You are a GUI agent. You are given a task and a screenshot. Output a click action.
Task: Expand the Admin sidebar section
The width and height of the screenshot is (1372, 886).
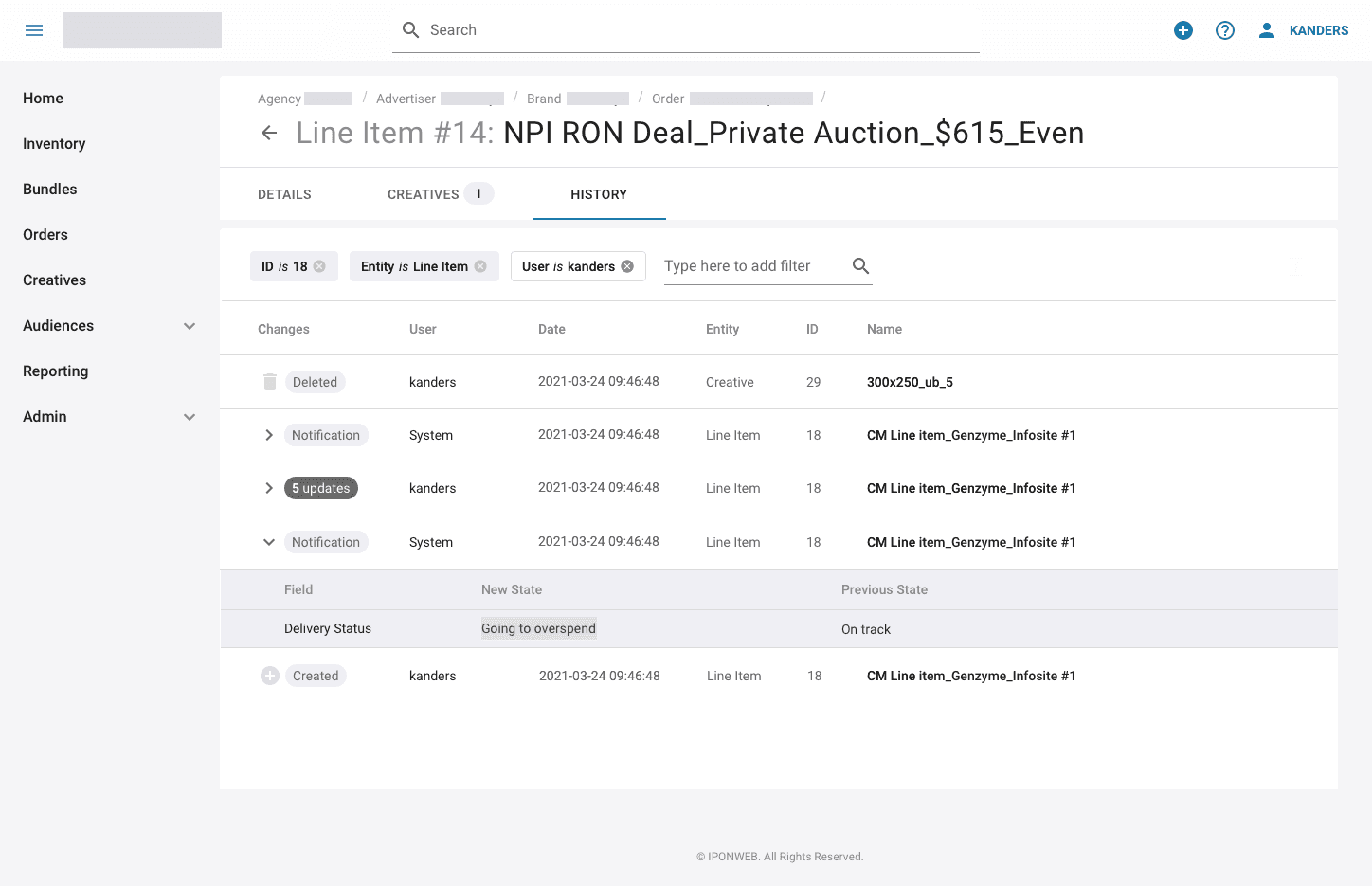coord(190,417)
